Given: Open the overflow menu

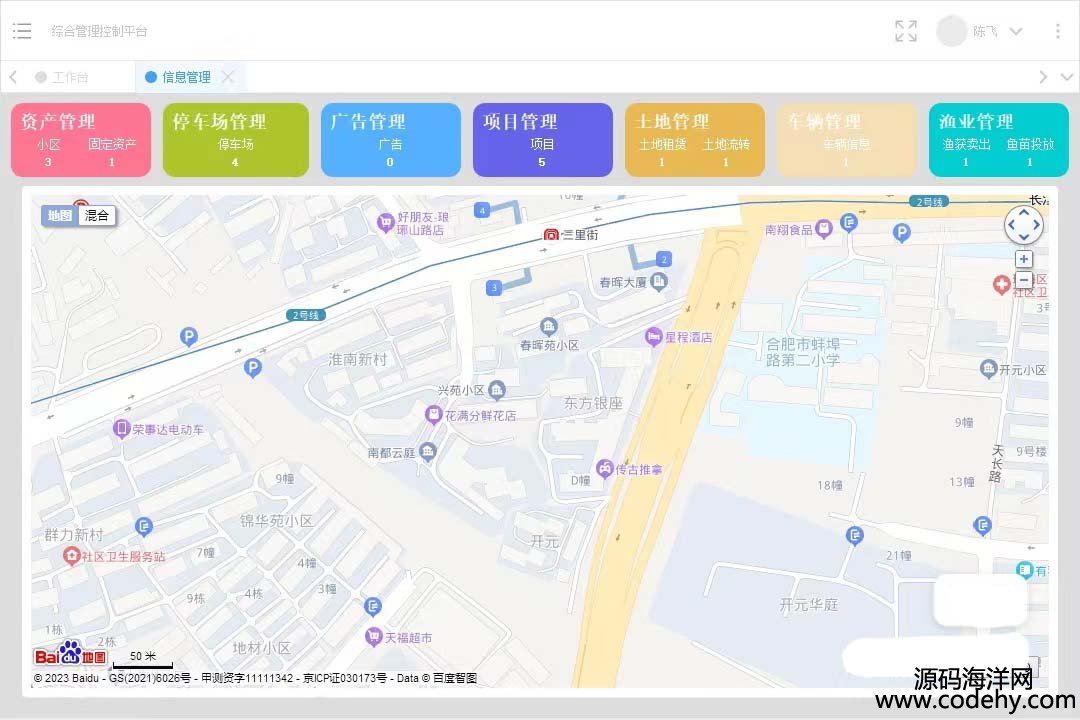Looking at the screenshot, I should point(1058,31).
